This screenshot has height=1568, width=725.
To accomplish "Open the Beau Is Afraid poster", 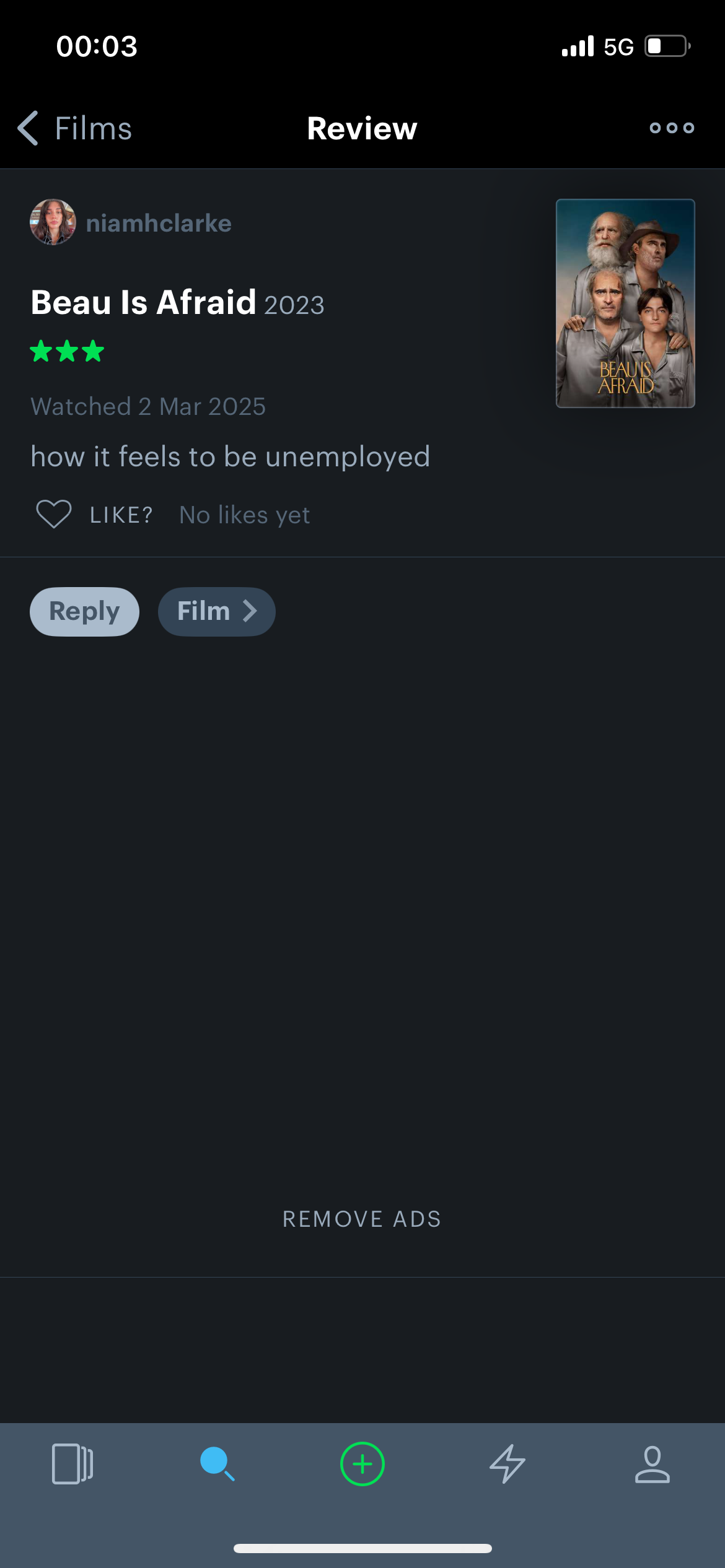I will tap(625, 303).
